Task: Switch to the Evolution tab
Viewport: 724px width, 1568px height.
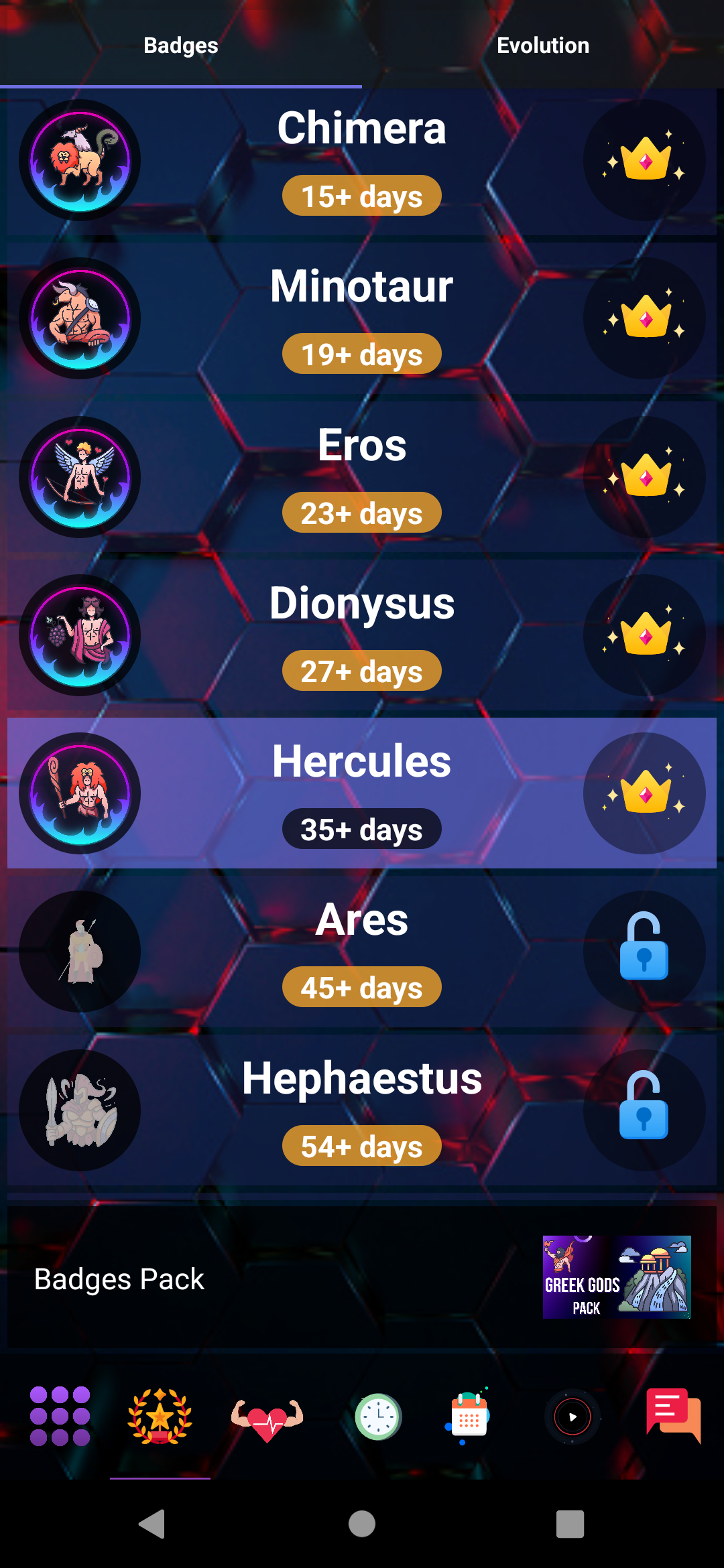Action: (x=543, y=46)
